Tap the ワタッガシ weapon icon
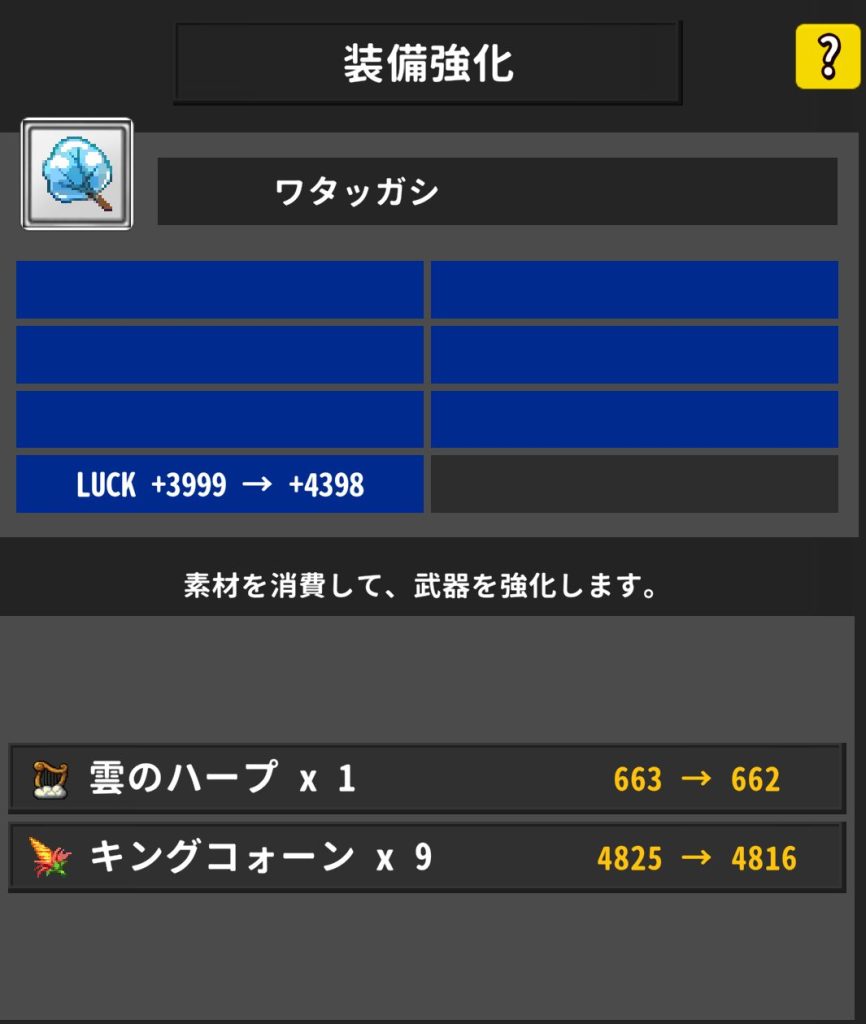The image size is (866, 1024). pos(77,175)
